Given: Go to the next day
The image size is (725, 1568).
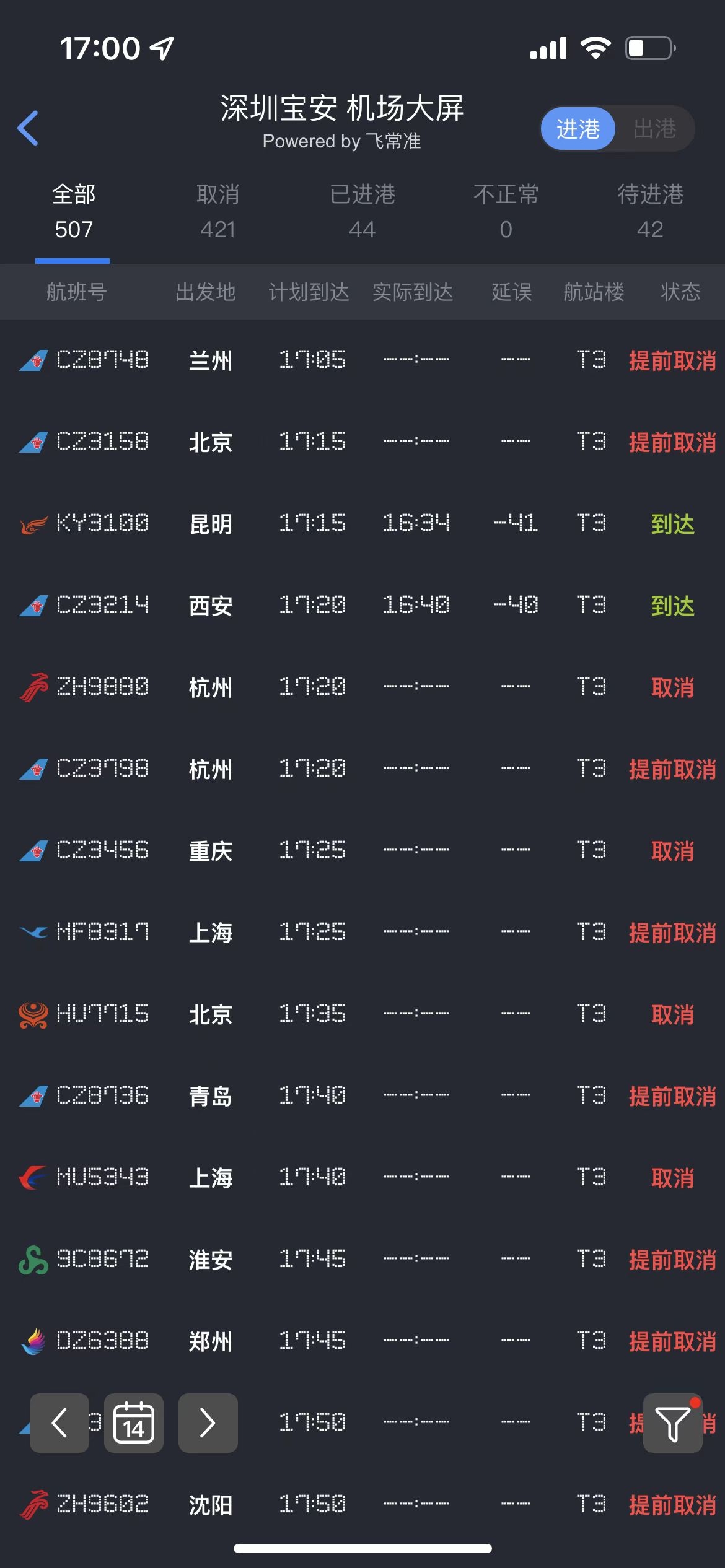Looking at the screenshot, I should [x=208, y=1423].
